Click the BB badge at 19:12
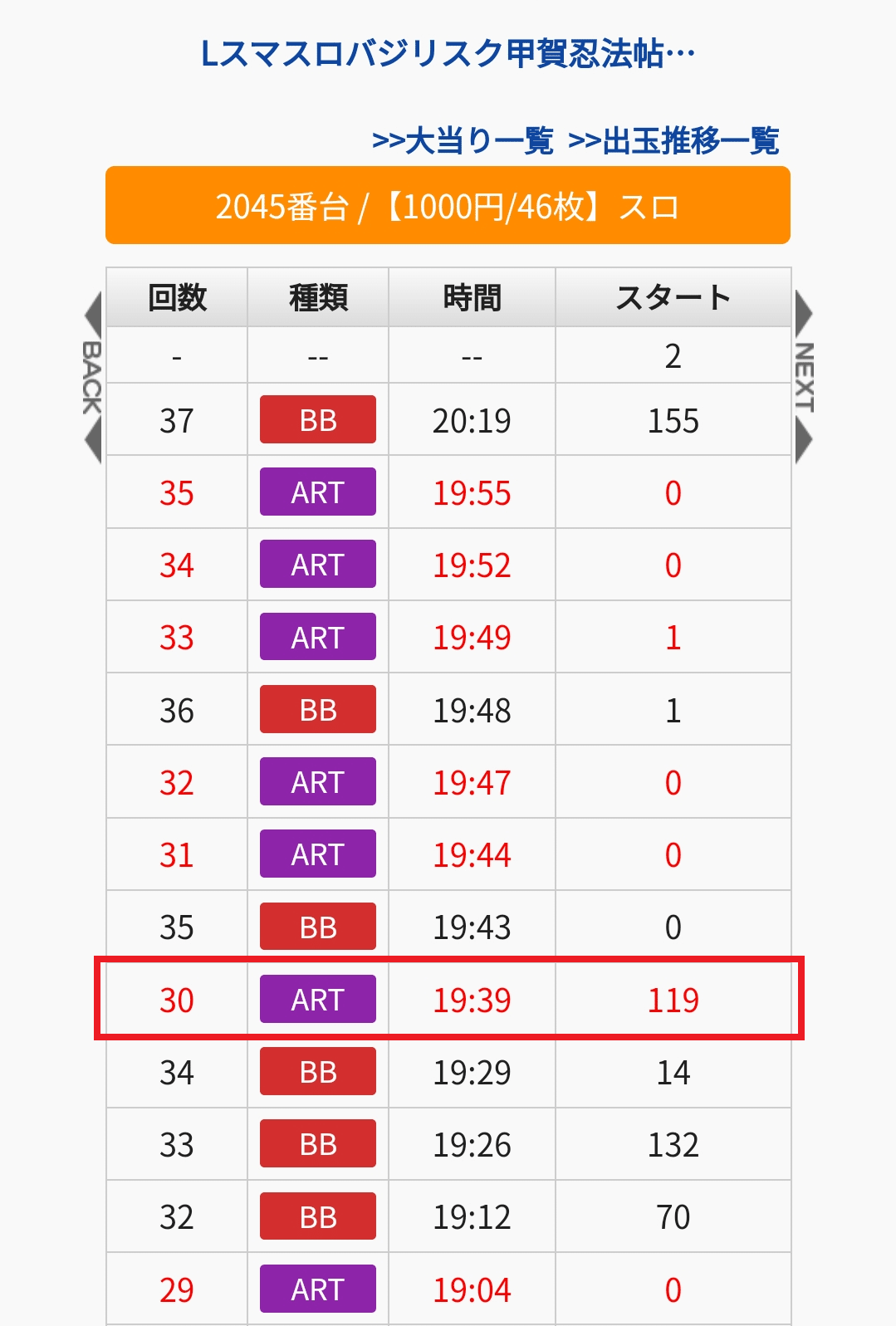The width and height of the screenshot is (896, 1326). pyautogui.click(x=317, y=1216)
